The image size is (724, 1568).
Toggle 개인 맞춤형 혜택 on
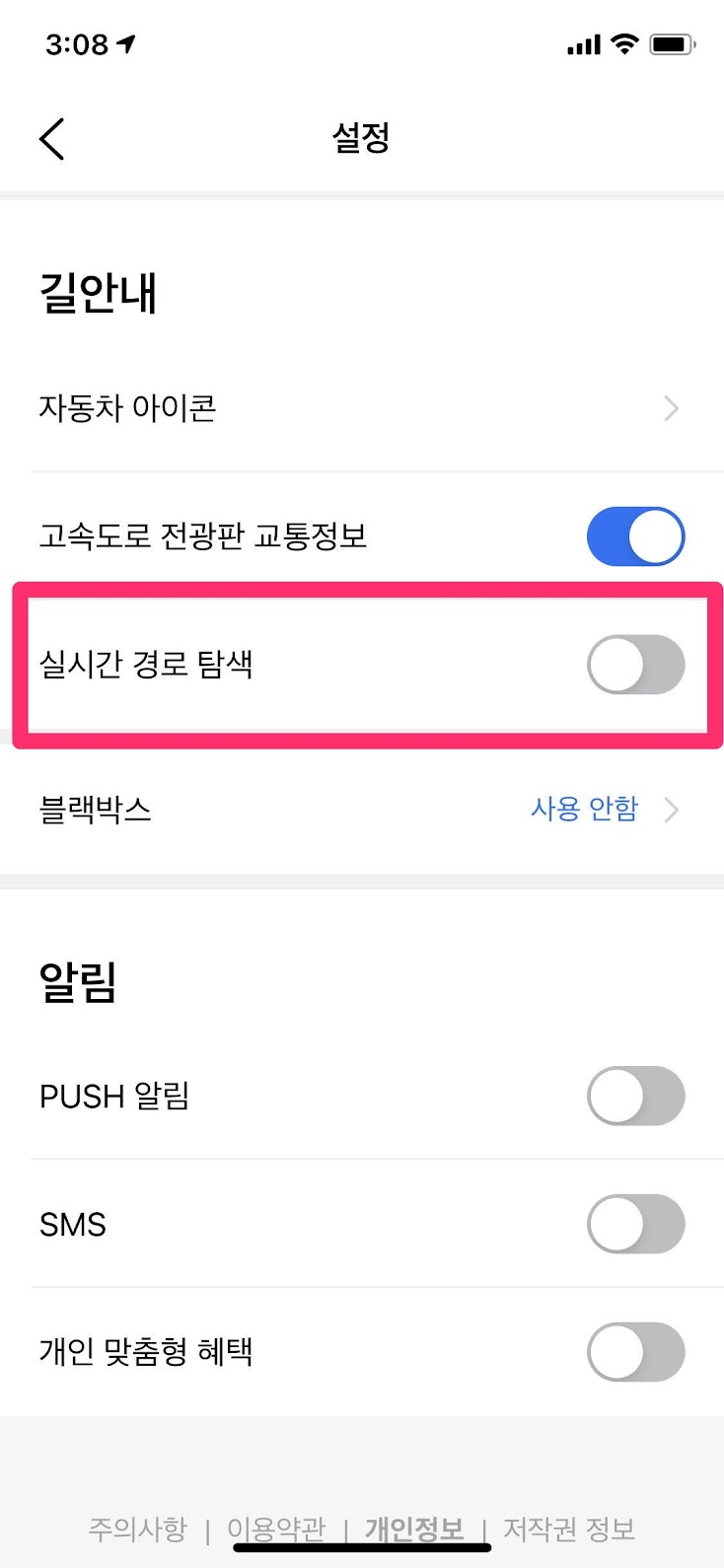[x=635, y=1352]
